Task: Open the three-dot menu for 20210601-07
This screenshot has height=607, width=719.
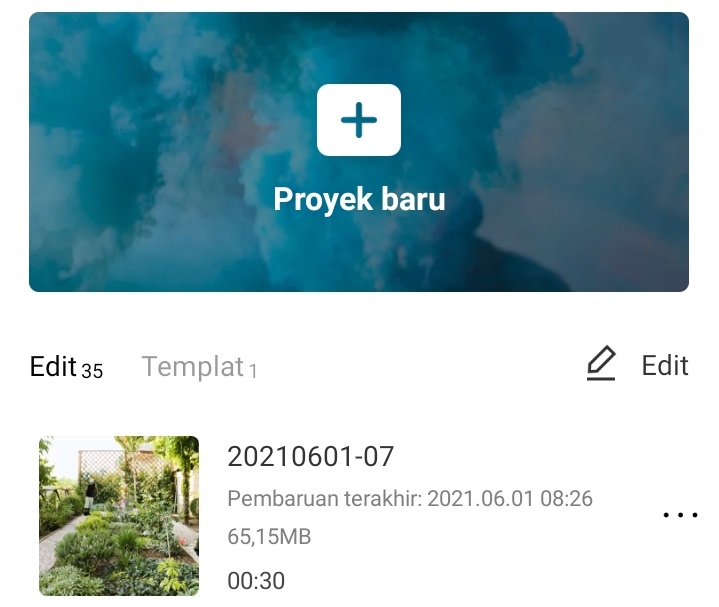Action: pyautogui.click(x=680, y=515)
